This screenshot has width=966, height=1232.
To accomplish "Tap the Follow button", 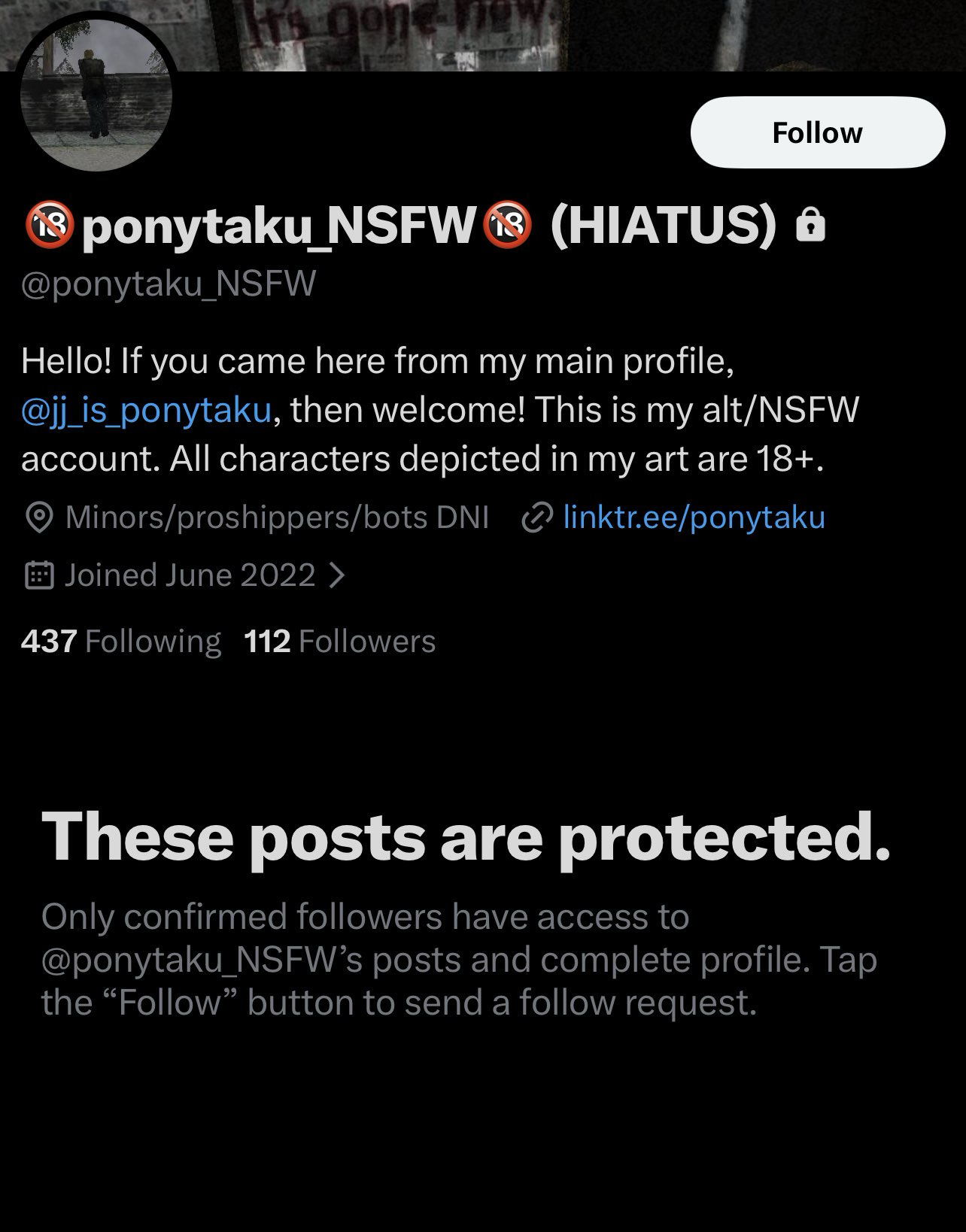I will tap(817, 132).
